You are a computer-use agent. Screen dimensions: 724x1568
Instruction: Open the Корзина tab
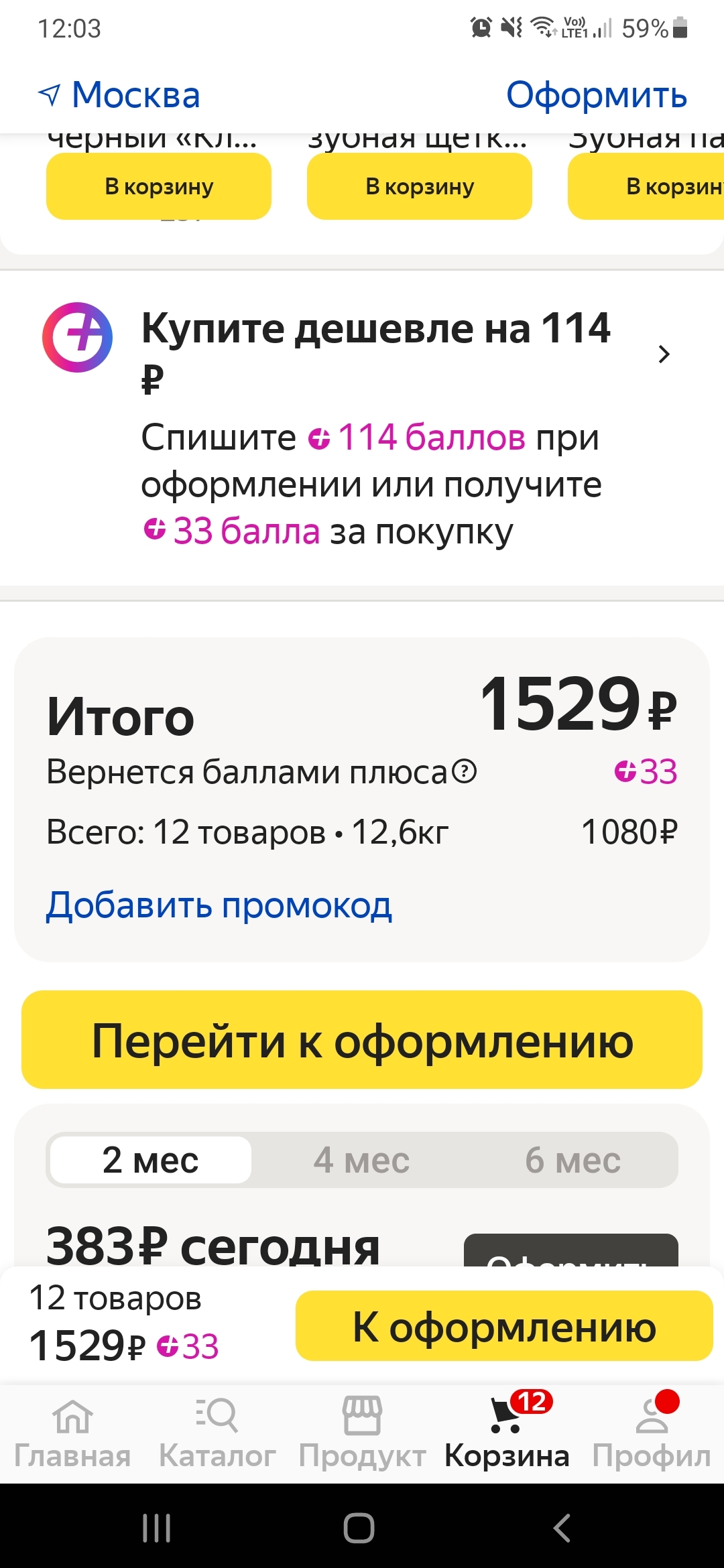(507, 1433)
